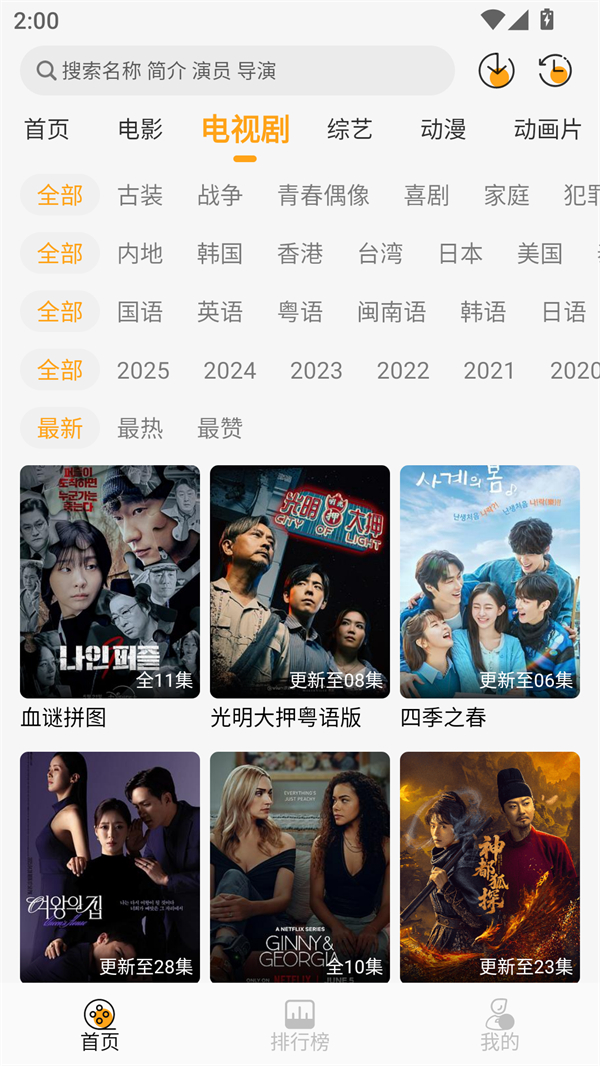Open the downloads icon

(496, 71)
